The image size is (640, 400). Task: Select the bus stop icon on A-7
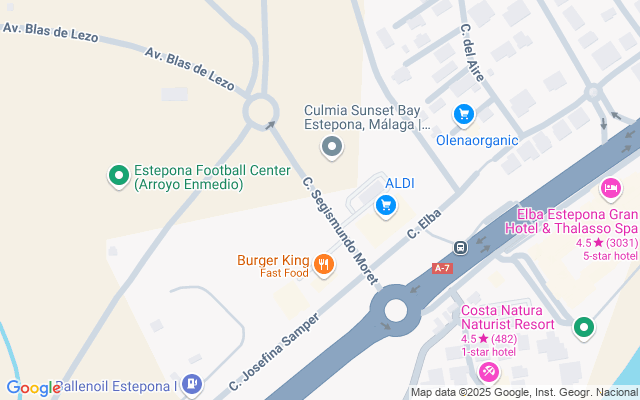click(460, 247)
